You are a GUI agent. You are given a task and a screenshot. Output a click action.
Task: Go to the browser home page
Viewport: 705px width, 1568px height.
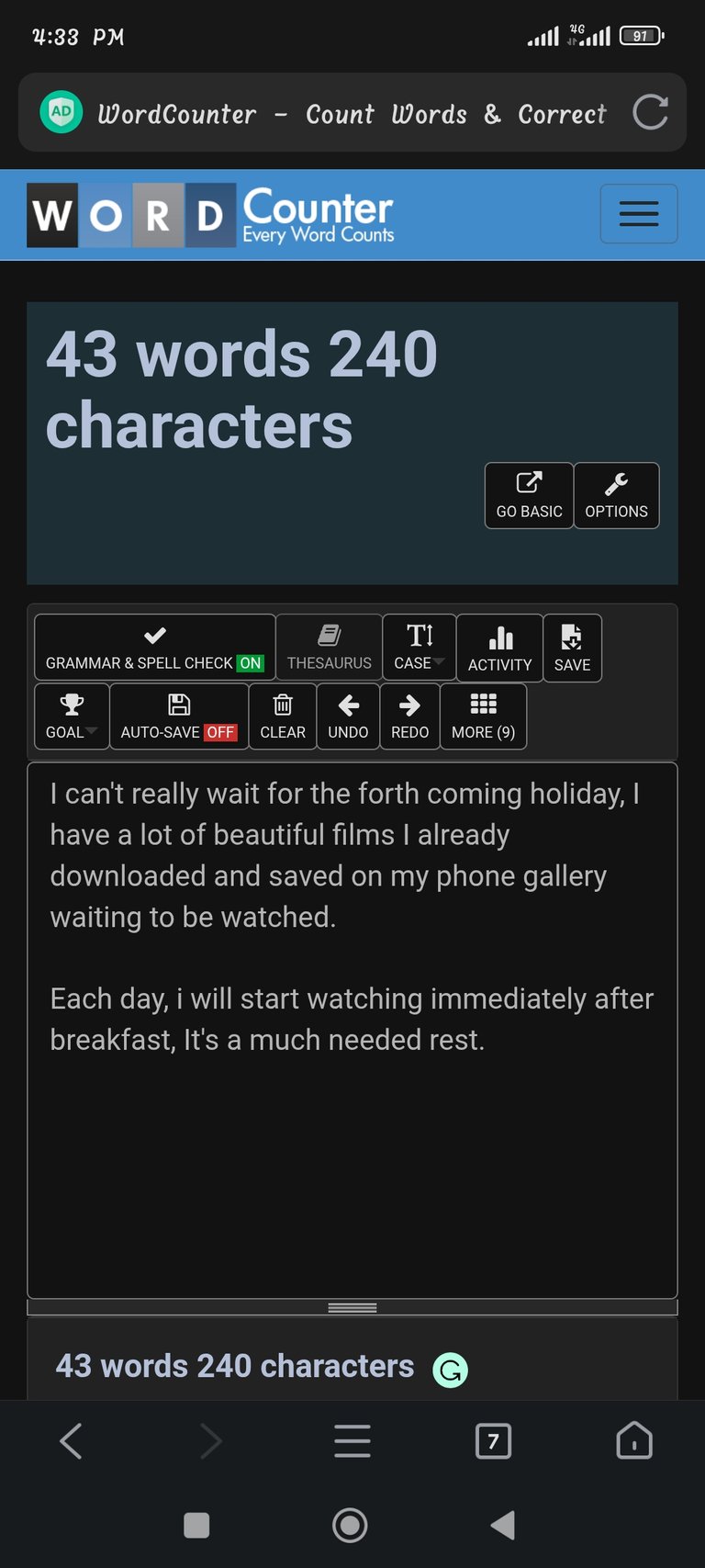pyautogui.click(x=633, y=1440)
